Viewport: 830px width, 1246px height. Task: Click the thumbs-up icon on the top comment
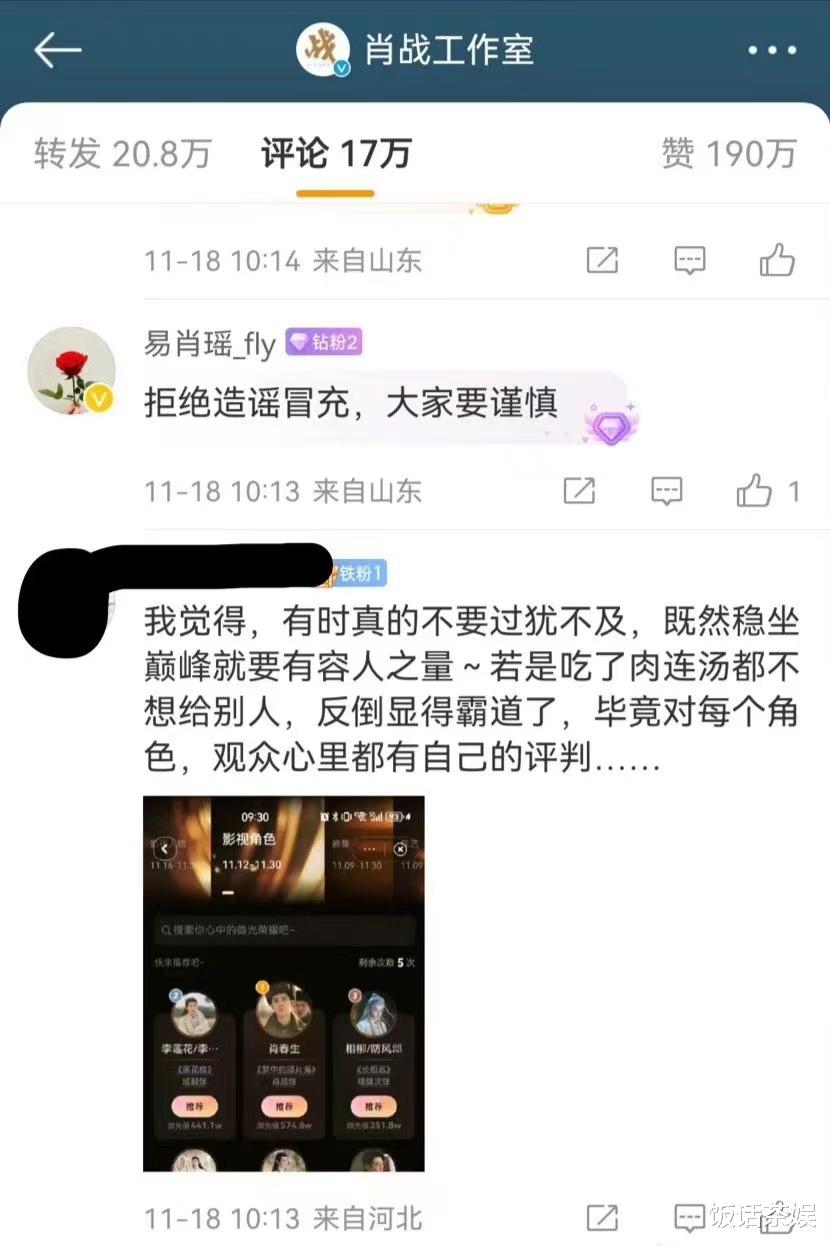(775, 260)
